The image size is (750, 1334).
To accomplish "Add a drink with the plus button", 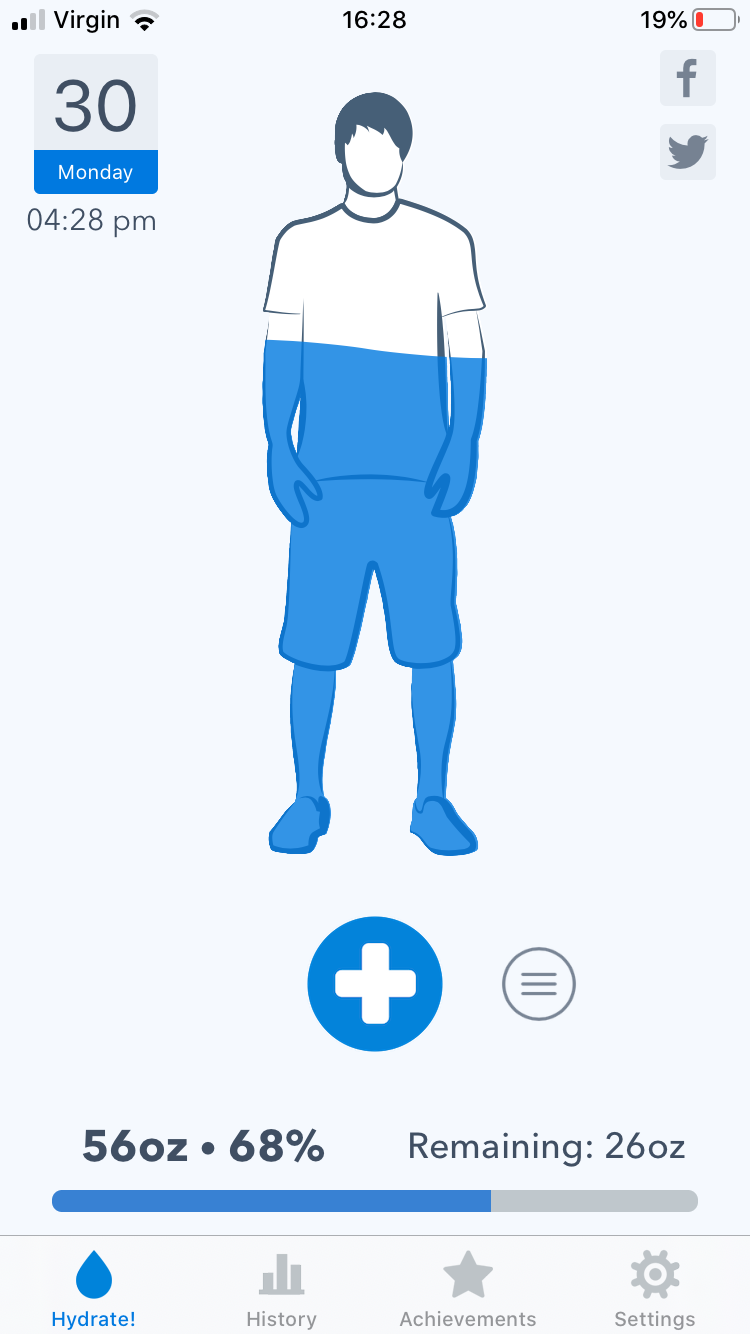I will point(375,984).
